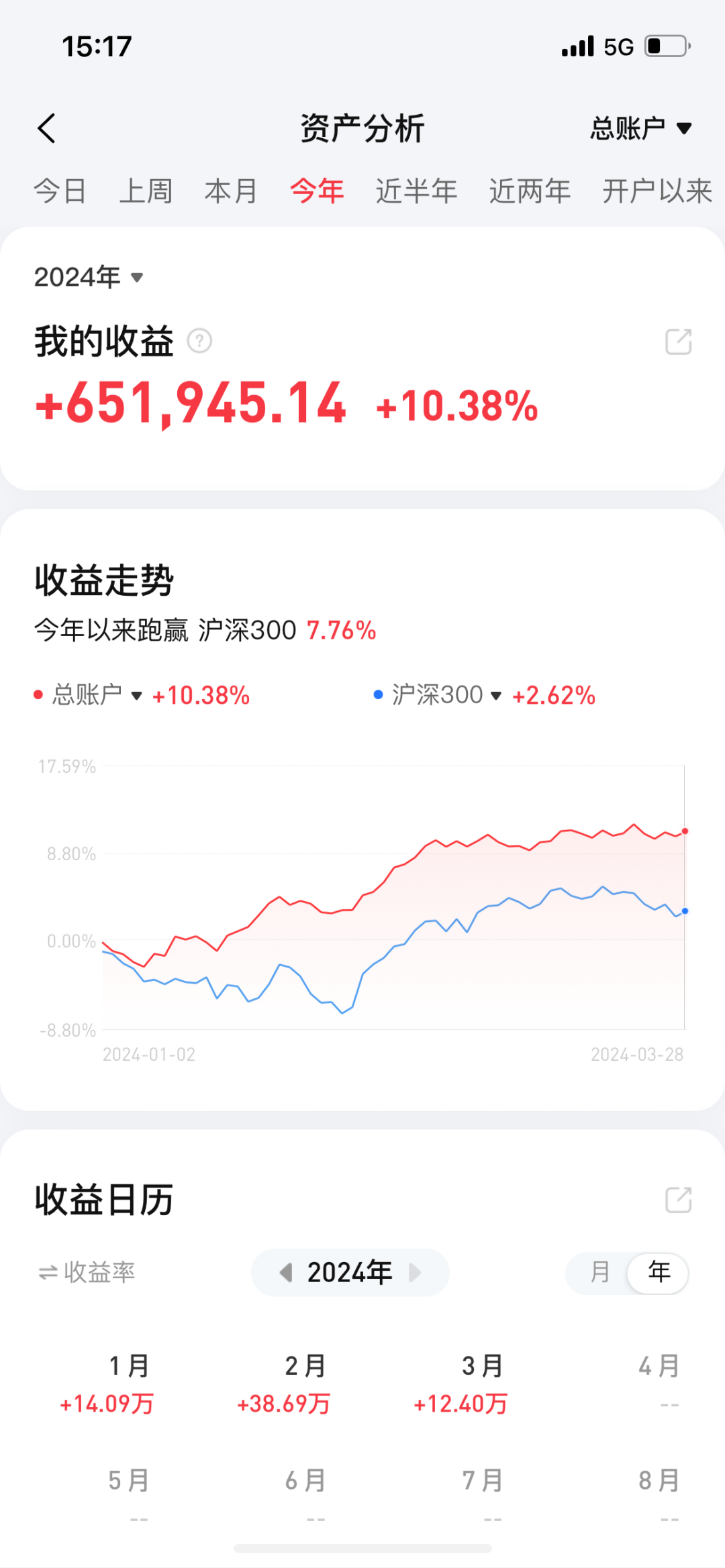725x1568 pixels.
Task: Switch to the 开户以来 tab
Action: click(x=657, y=191)
